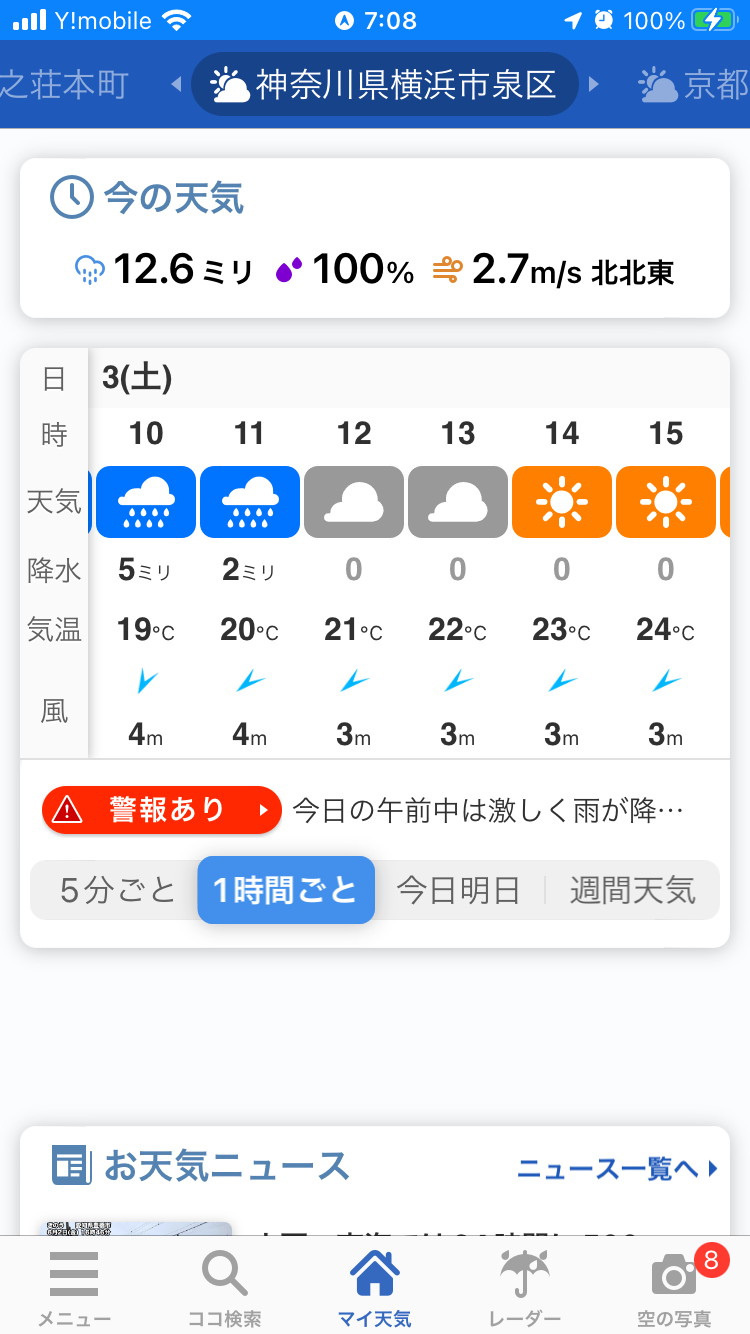
Task: Show the 週間天気 weekly forecast
Action: tap(632, 890)
